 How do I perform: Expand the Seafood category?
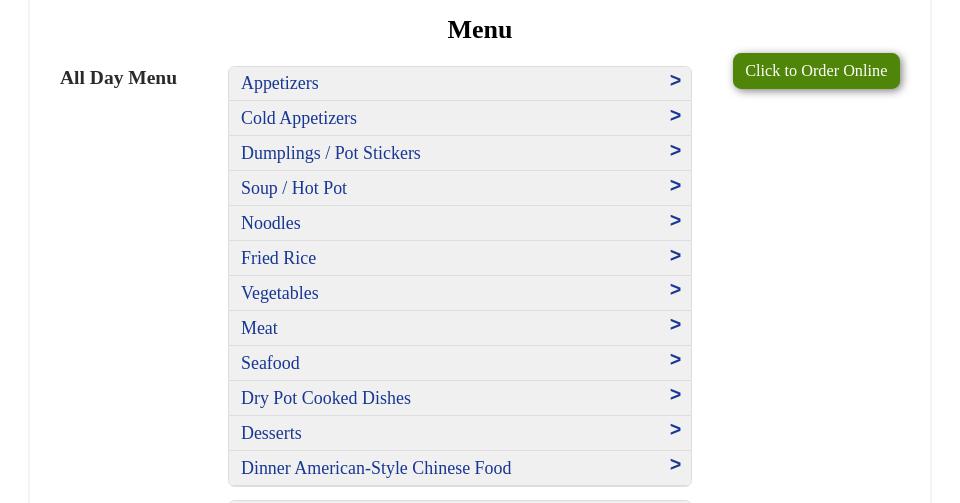click(459, 363)
